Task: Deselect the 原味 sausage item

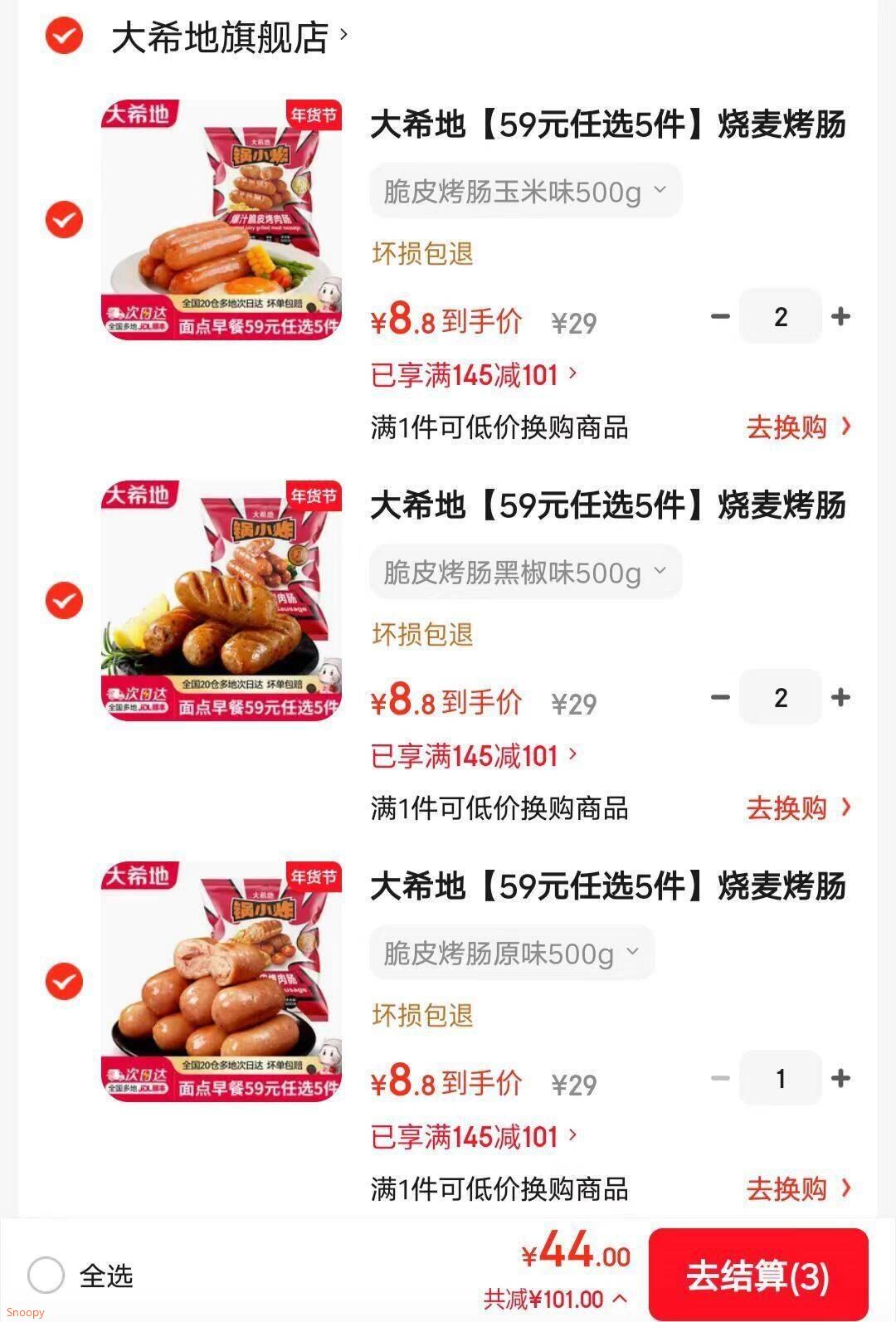Action: 64,981
